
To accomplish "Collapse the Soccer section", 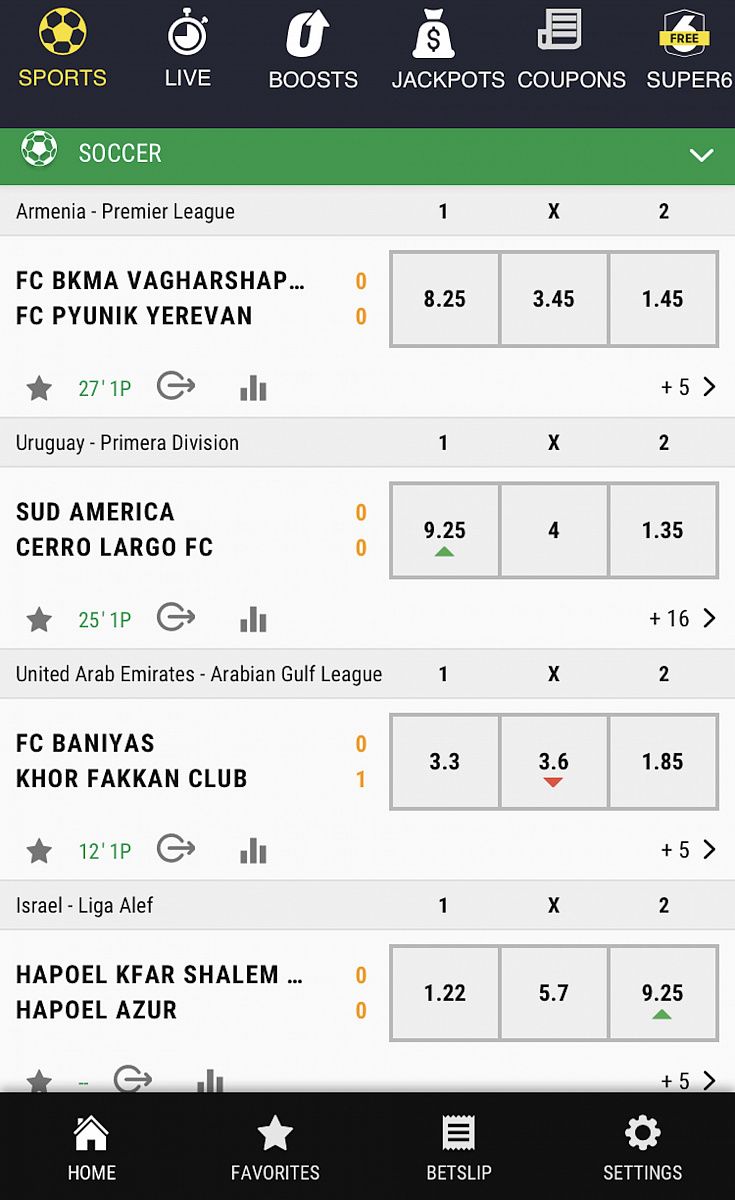I will click(701, 155).
